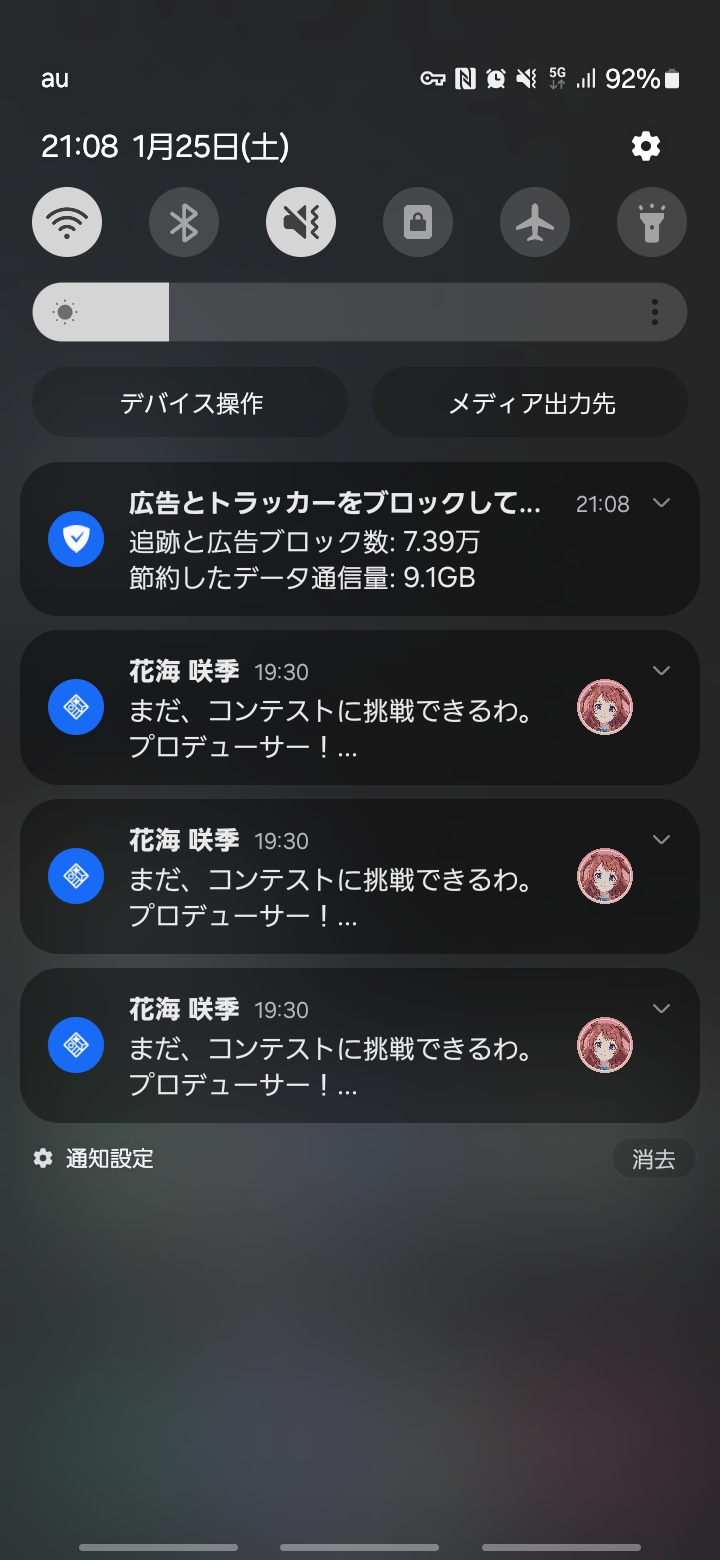Image resolution: width=720 pixels, height=1560 pixels.
Task: Toggle the screen rotation lock tile
Action: point(418,222)
